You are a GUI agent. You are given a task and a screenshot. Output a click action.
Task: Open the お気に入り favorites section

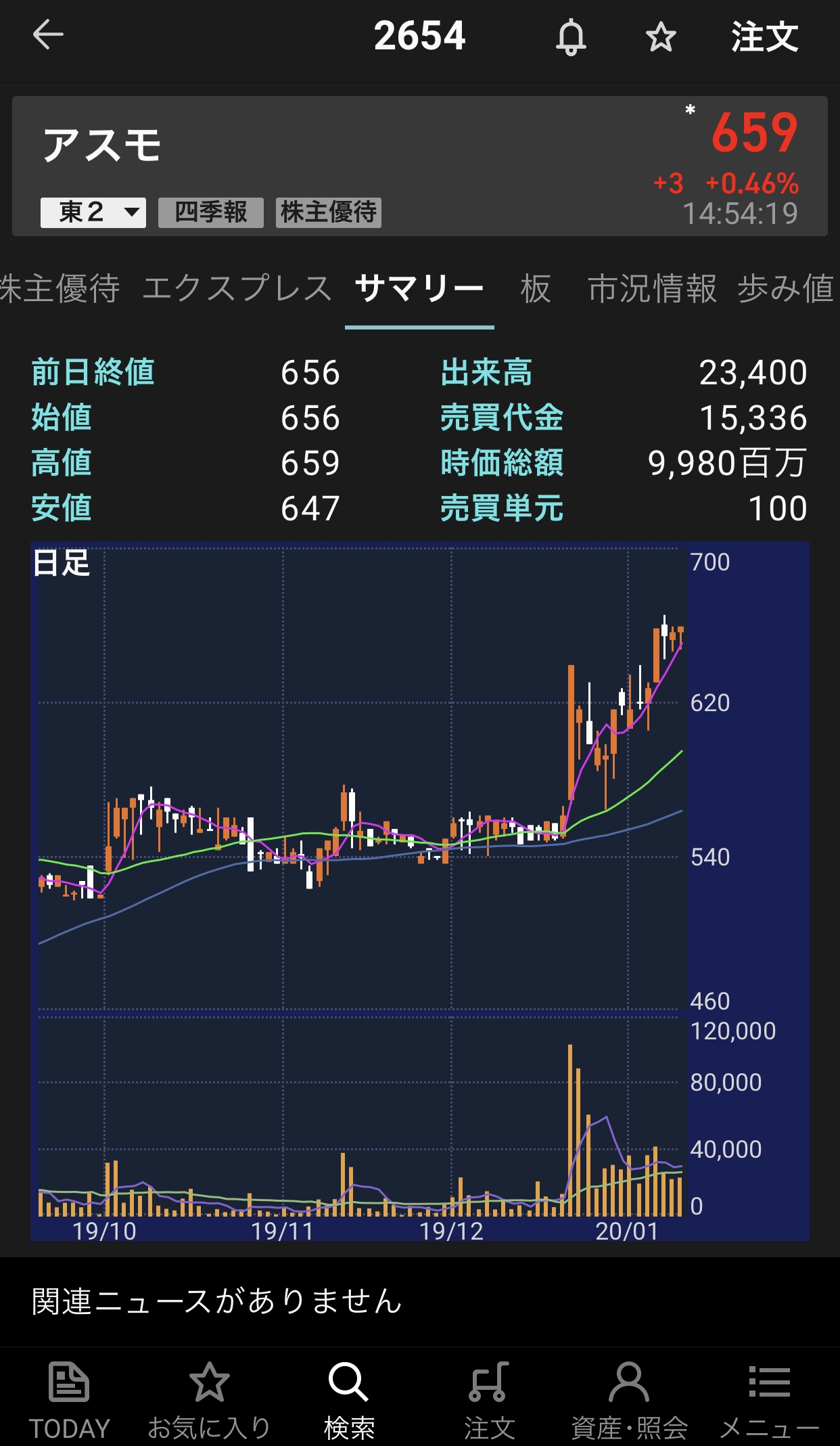coord(209,1399)
